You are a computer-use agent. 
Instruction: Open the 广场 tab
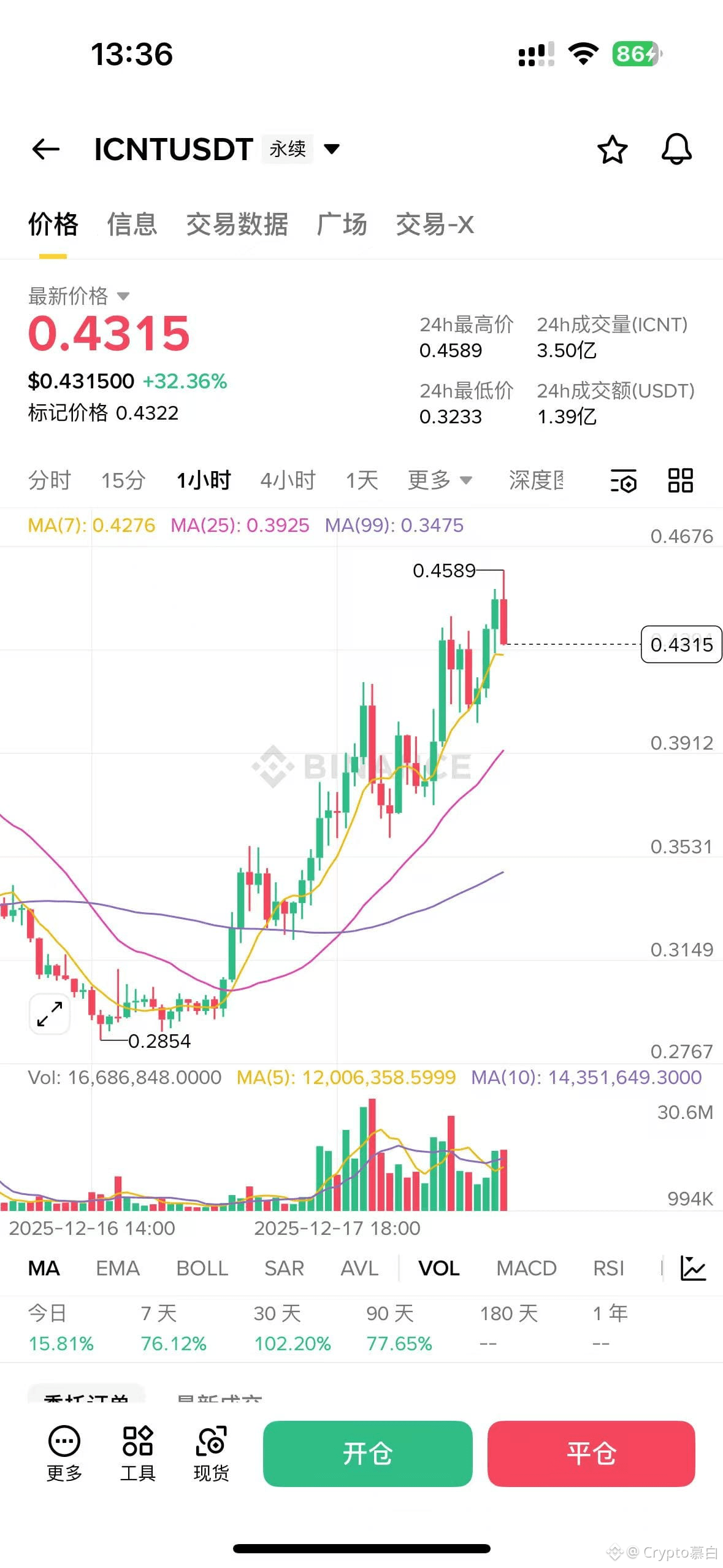tap(342, 225)
